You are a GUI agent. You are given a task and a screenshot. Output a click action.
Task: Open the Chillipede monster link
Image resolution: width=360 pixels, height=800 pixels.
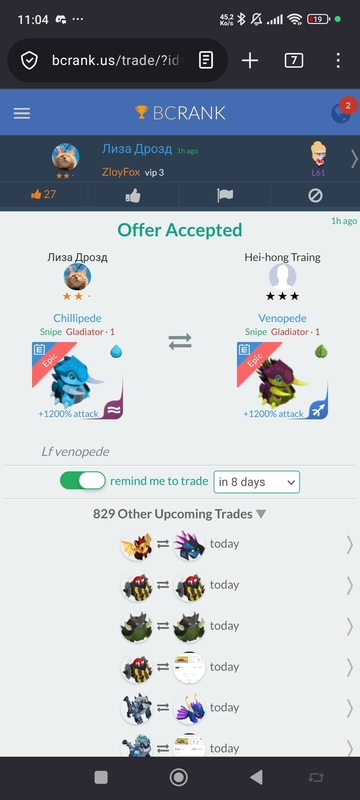(x=78, y=318)
